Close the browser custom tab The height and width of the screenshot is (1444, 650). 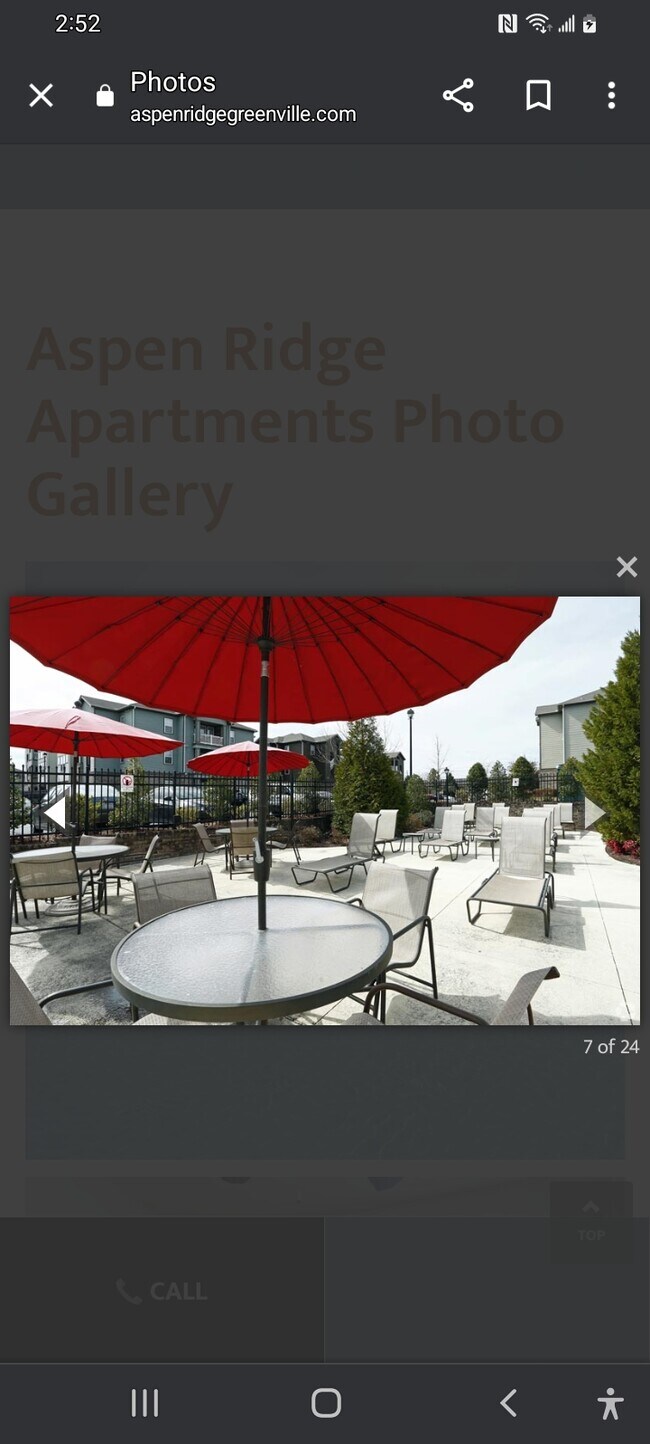(41, 96)
